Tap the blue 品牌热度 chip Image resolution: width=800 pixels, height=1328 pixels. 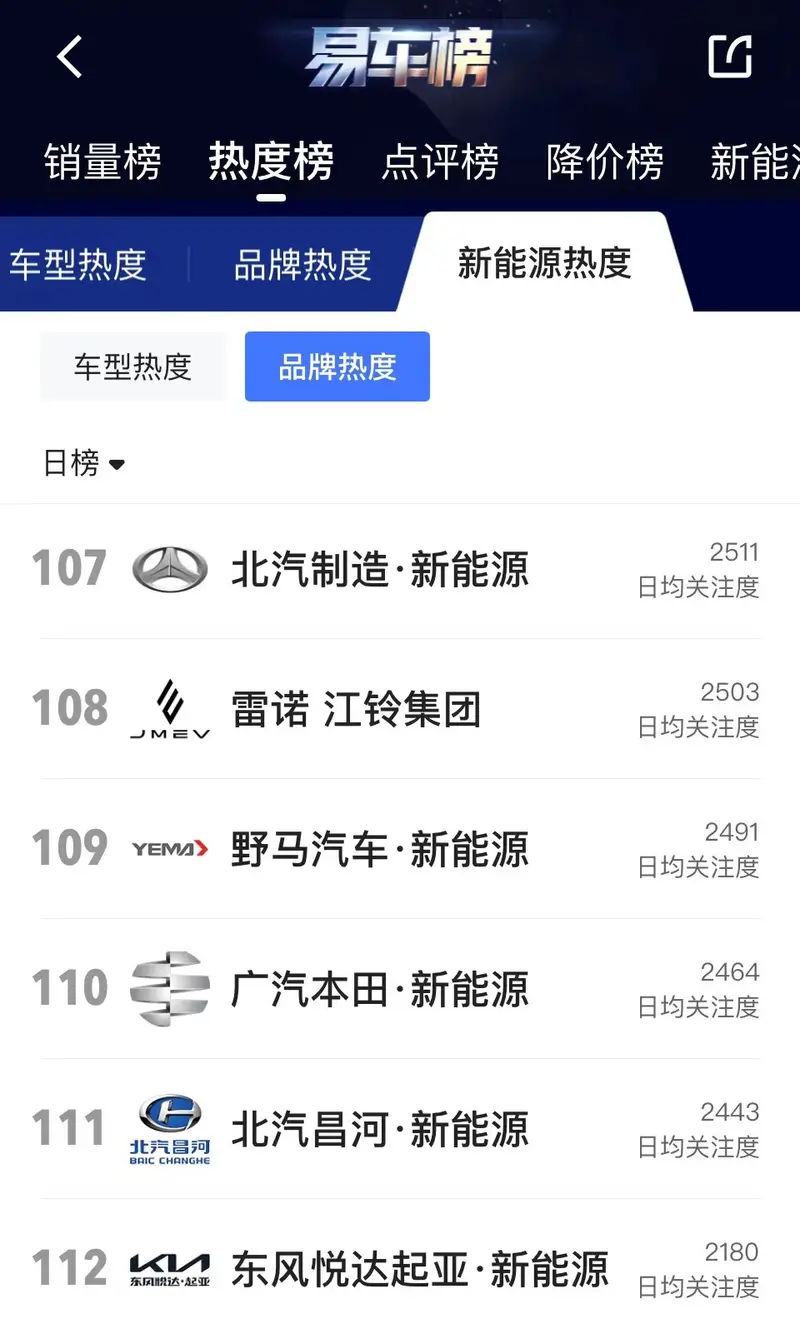[337, 367]
